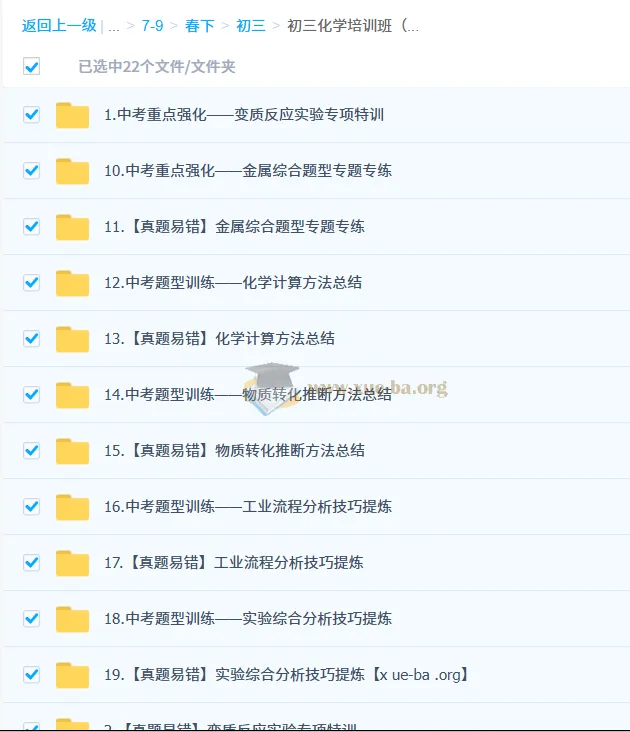Go to the 初三 breadcrumb folder
Viewport: 630px width, 732px height.
coord(251,26)
